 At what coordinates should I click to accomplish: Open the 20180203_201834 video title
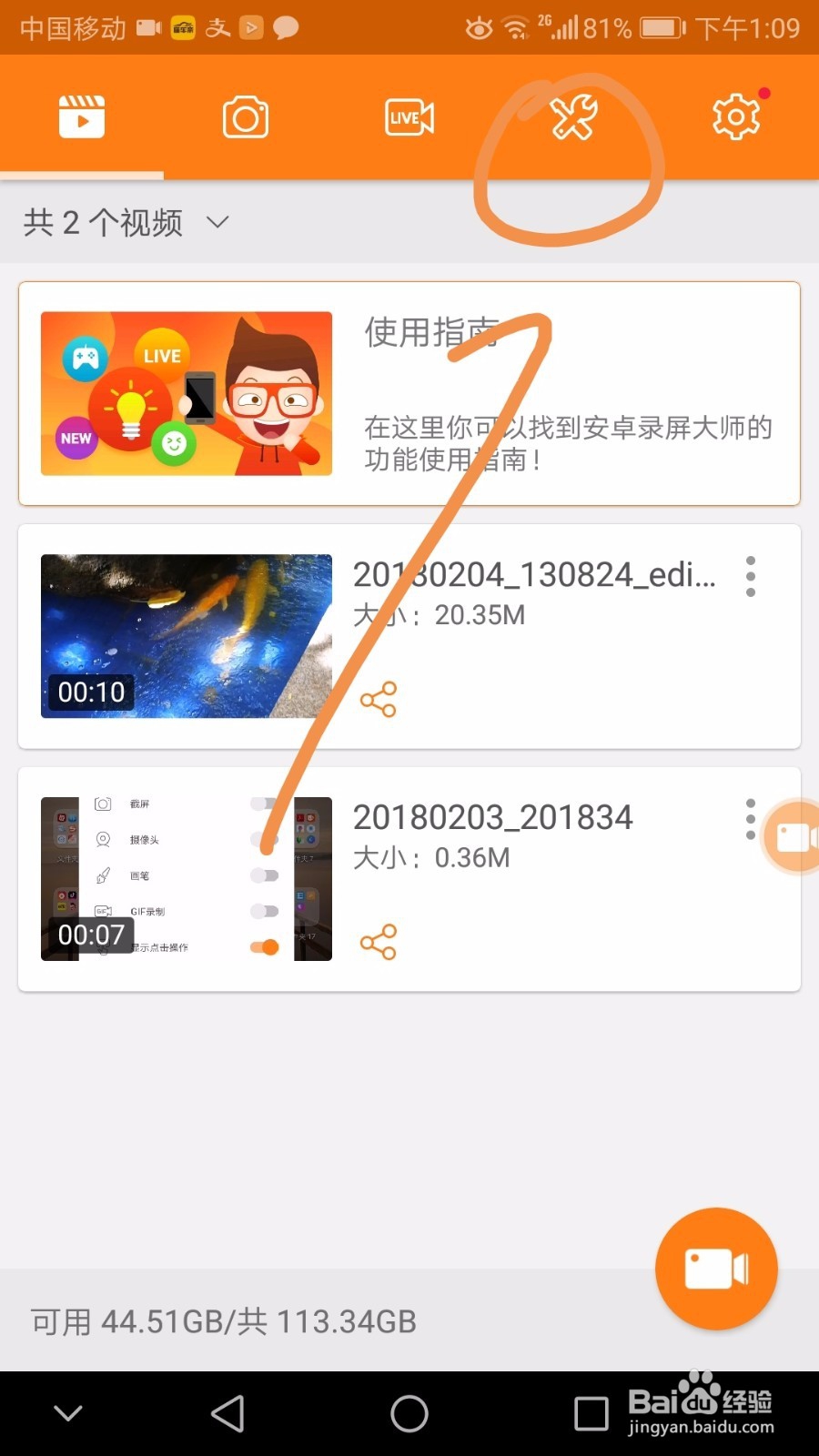[494, 817]
